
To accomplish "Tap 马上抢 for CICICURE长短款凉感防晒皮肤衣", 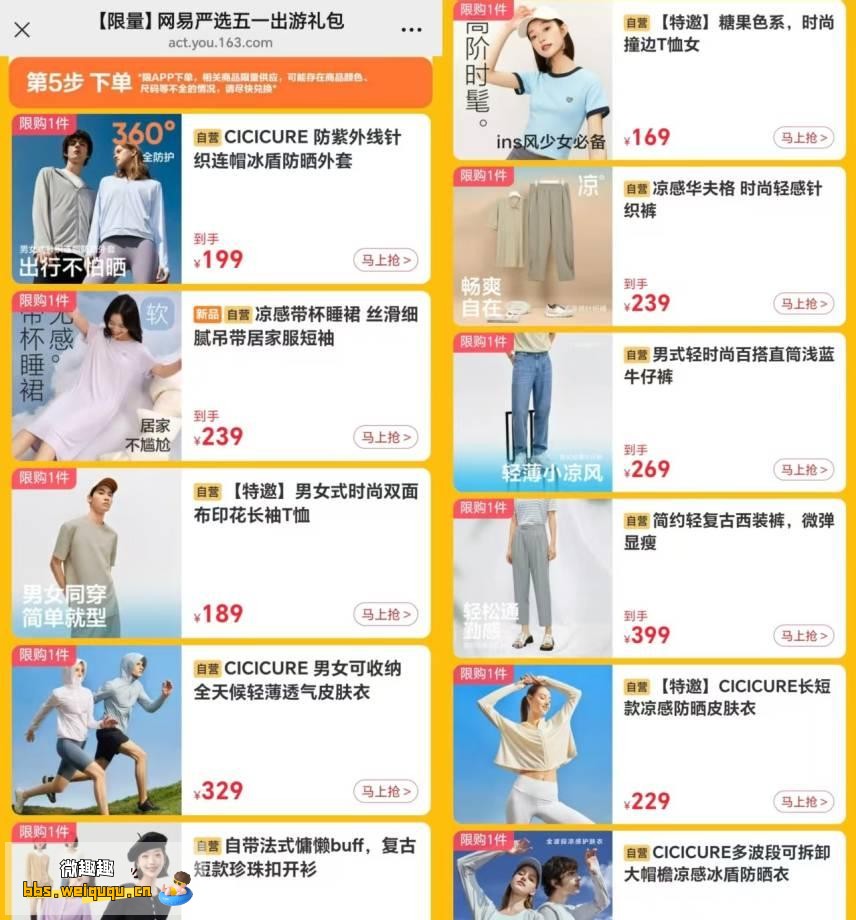I will pyautogui.click(x=803, y=801).
